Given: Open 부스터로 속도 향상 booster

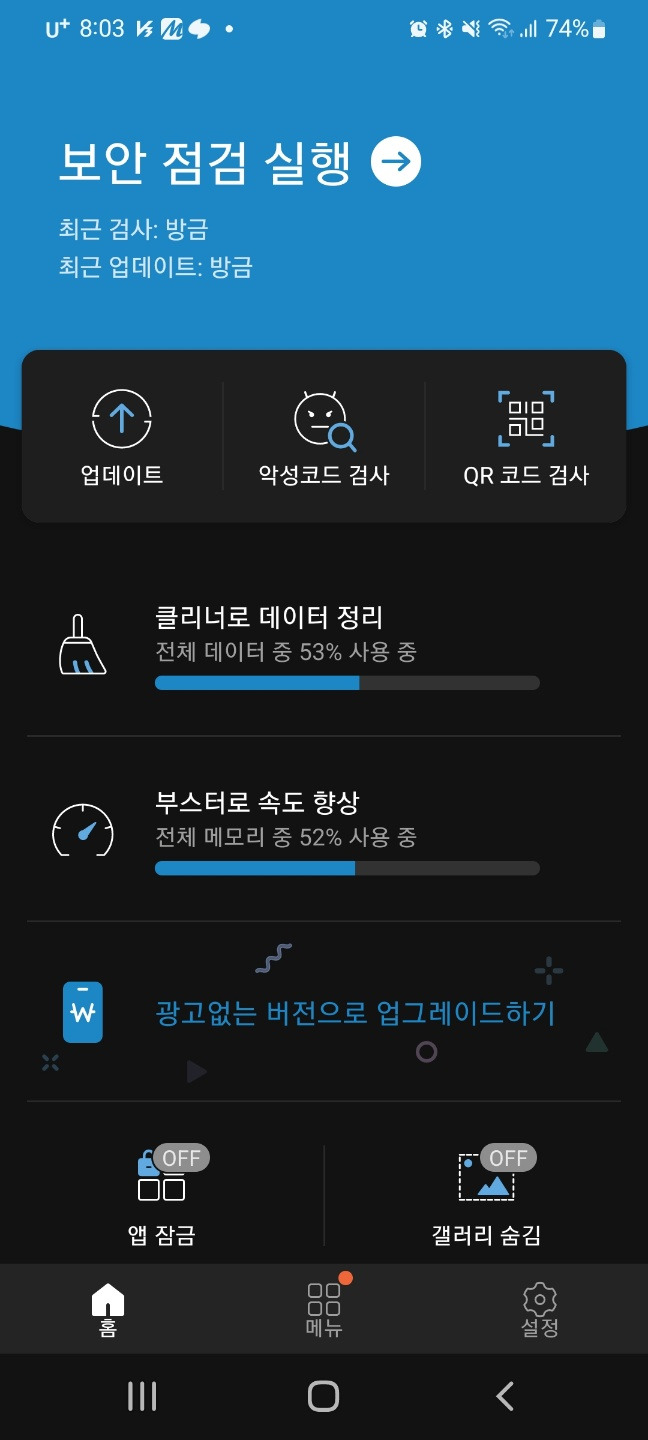Looking at the screenshot, I should click(324, 830).
